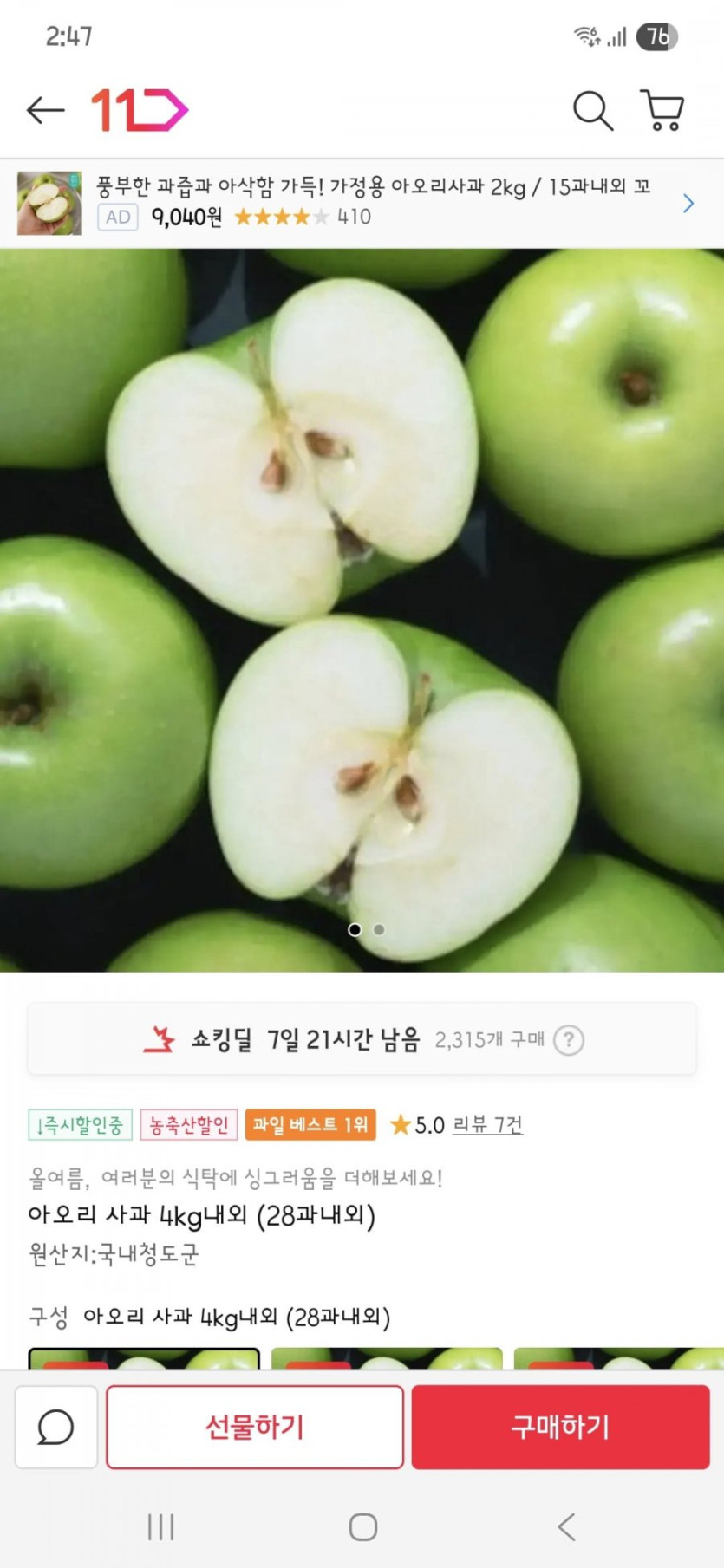Open the shopping cart

[662, 110]
